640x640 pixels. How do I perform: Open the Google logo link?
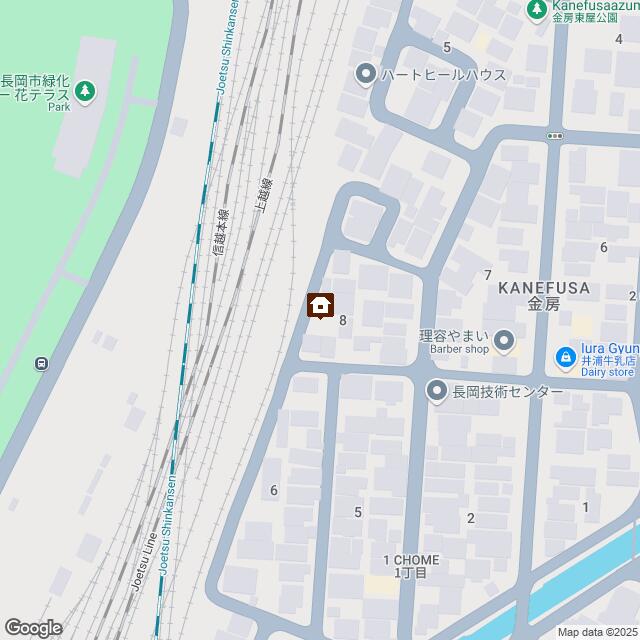point(32,627)
